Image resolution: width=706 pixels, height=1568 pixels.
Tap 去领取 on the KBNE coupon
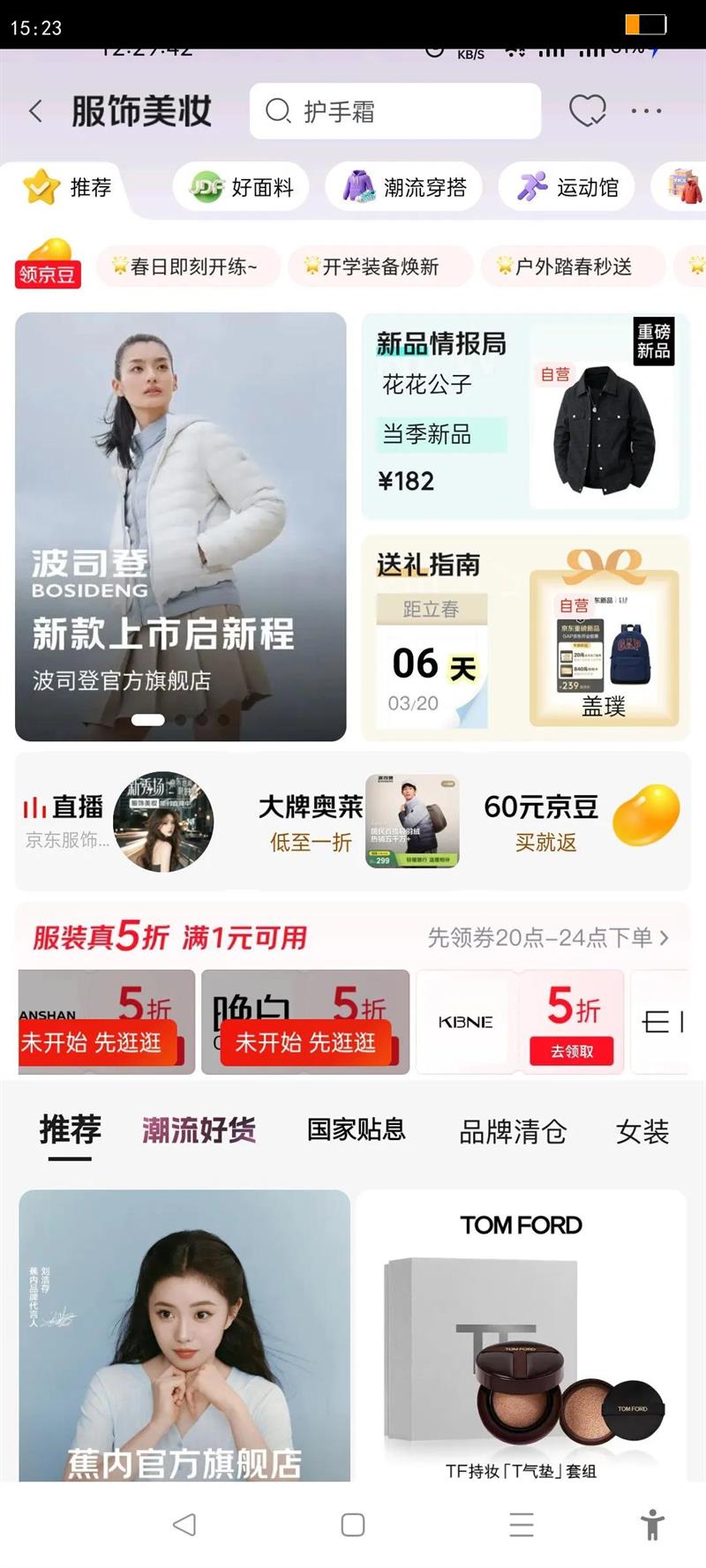tap(572, 1051)
